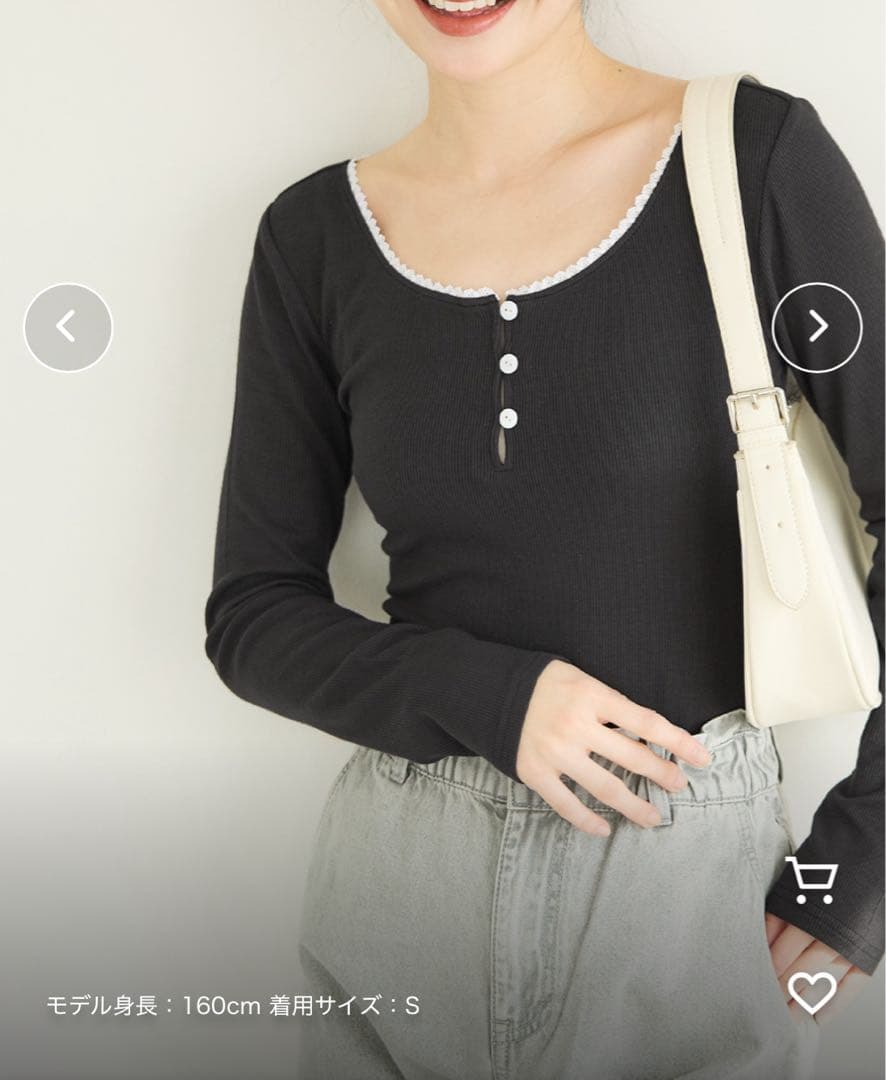Save the item with the heart icon
The height and width of the screenshot is (1080, 886).
pyautogui.click(x=811, y=992)
